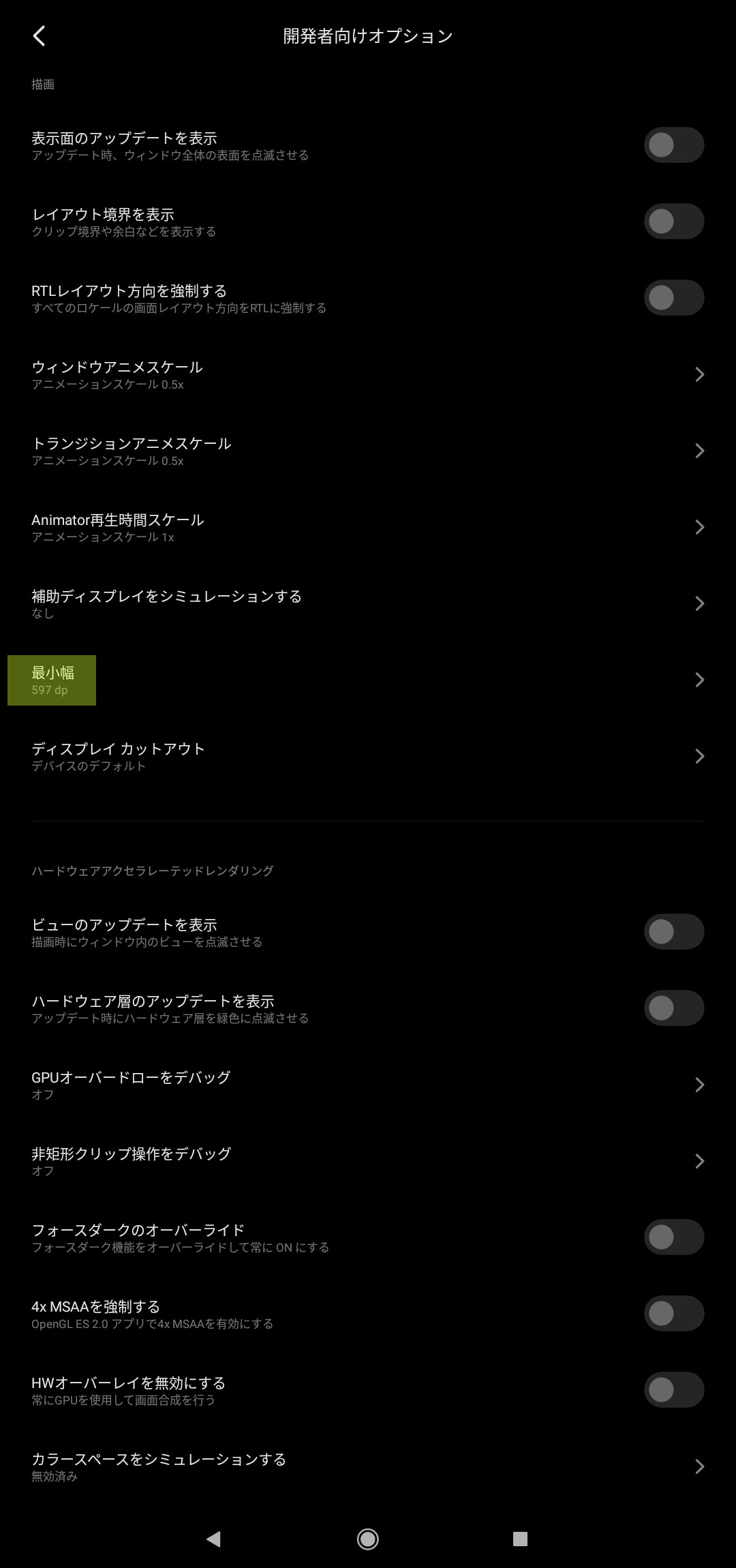Enable 4x MSAAを強制する switch
Viewport: 736px width, 1568px height.
(674, 1313)
